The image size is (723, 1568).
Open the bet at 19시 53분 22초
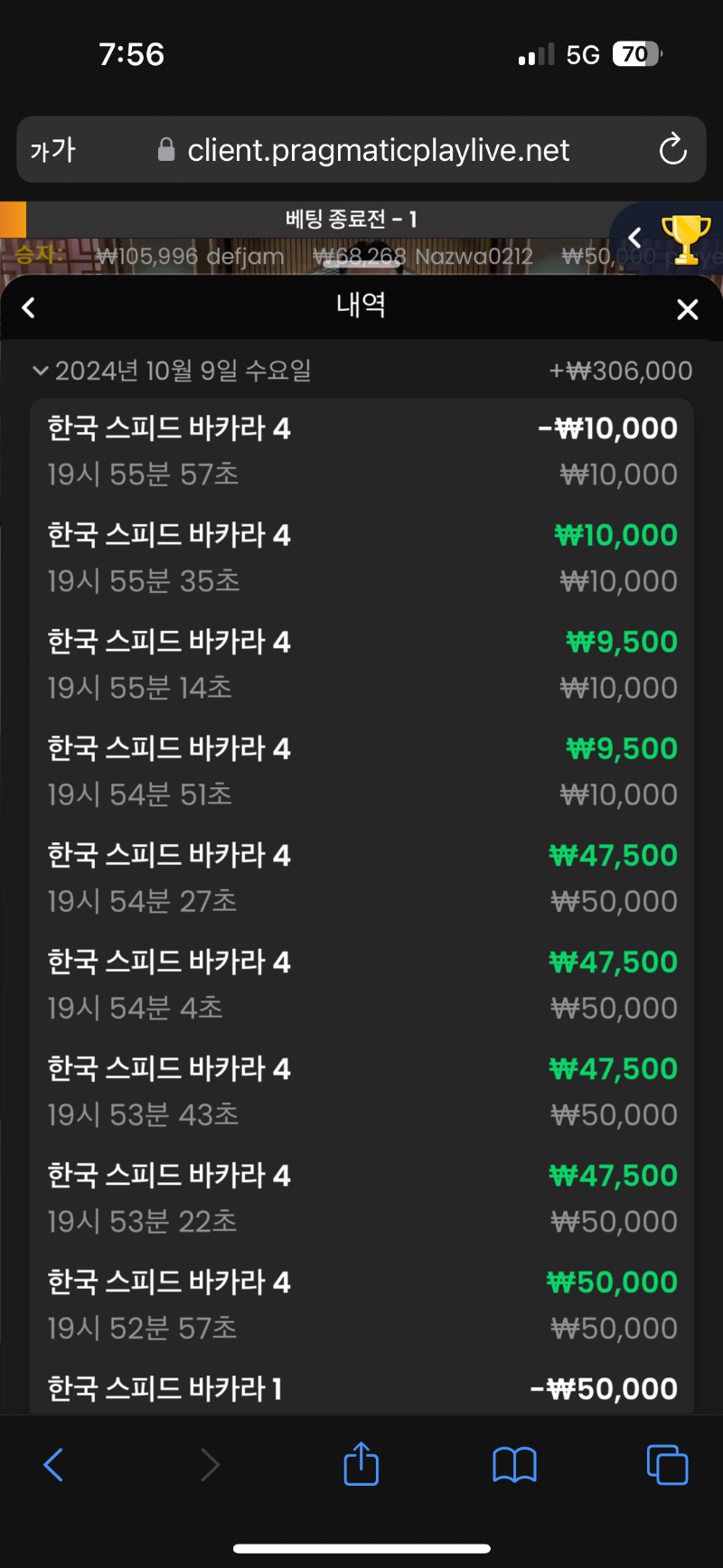point(361,1198)
